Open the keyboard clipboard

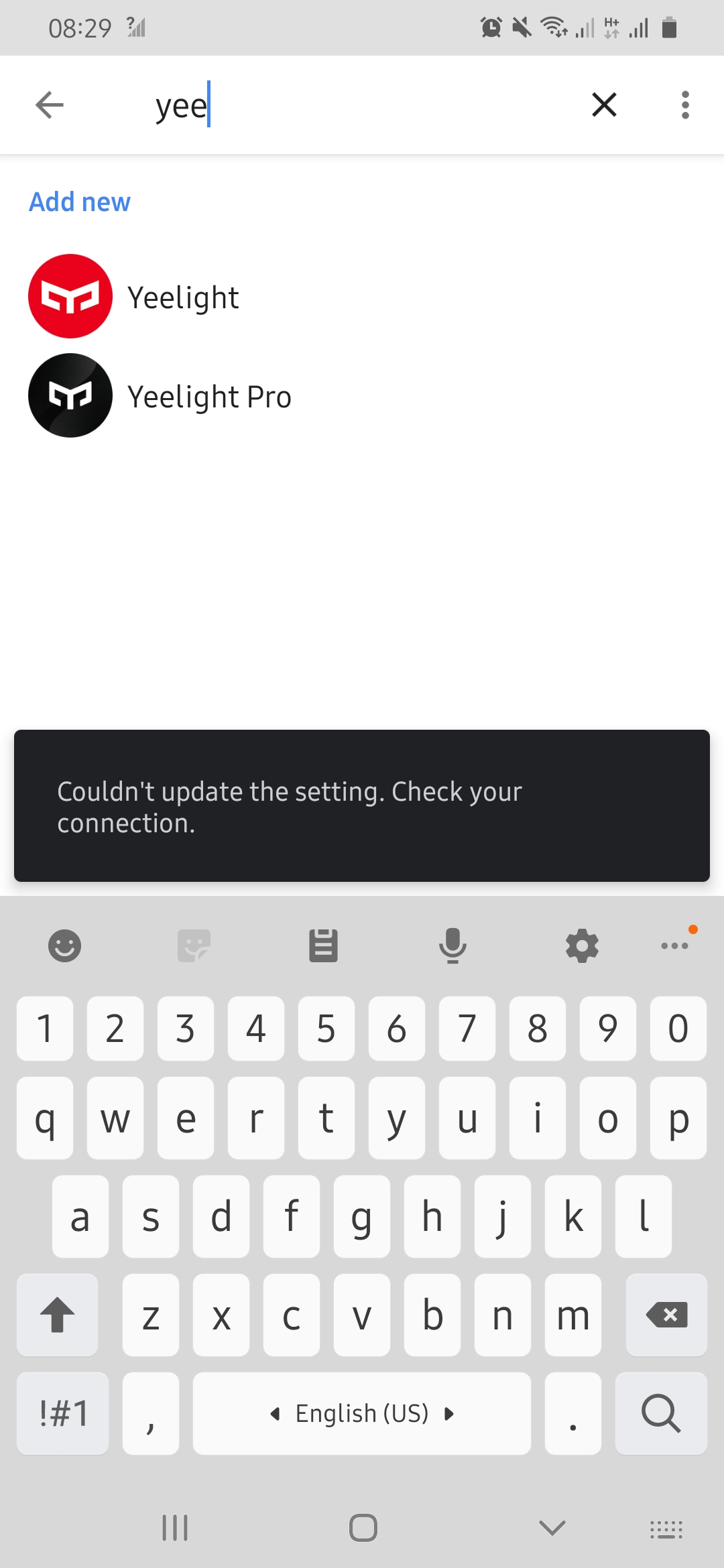pyautogui.click(x=323, y=946)
